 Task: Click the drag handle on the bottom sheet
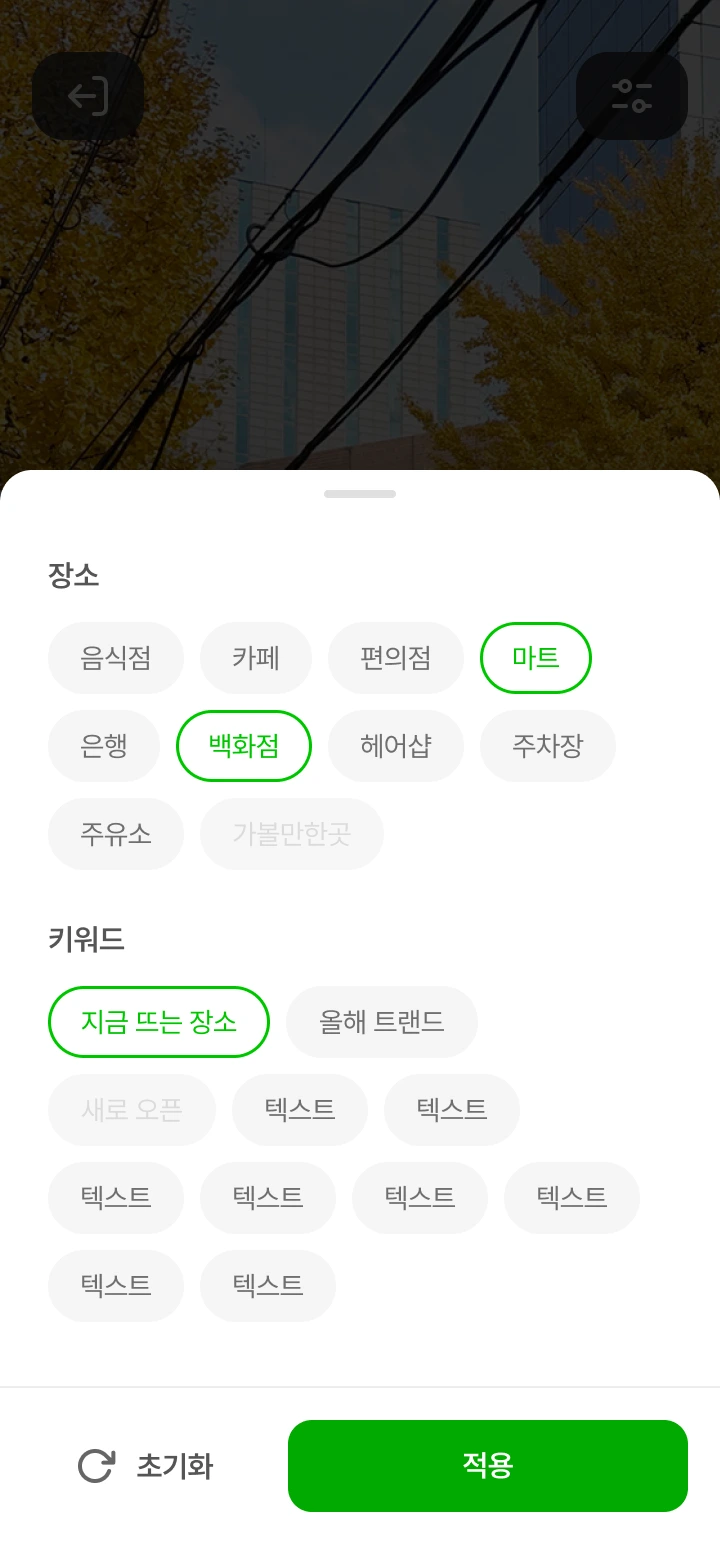tap(360, 493)
